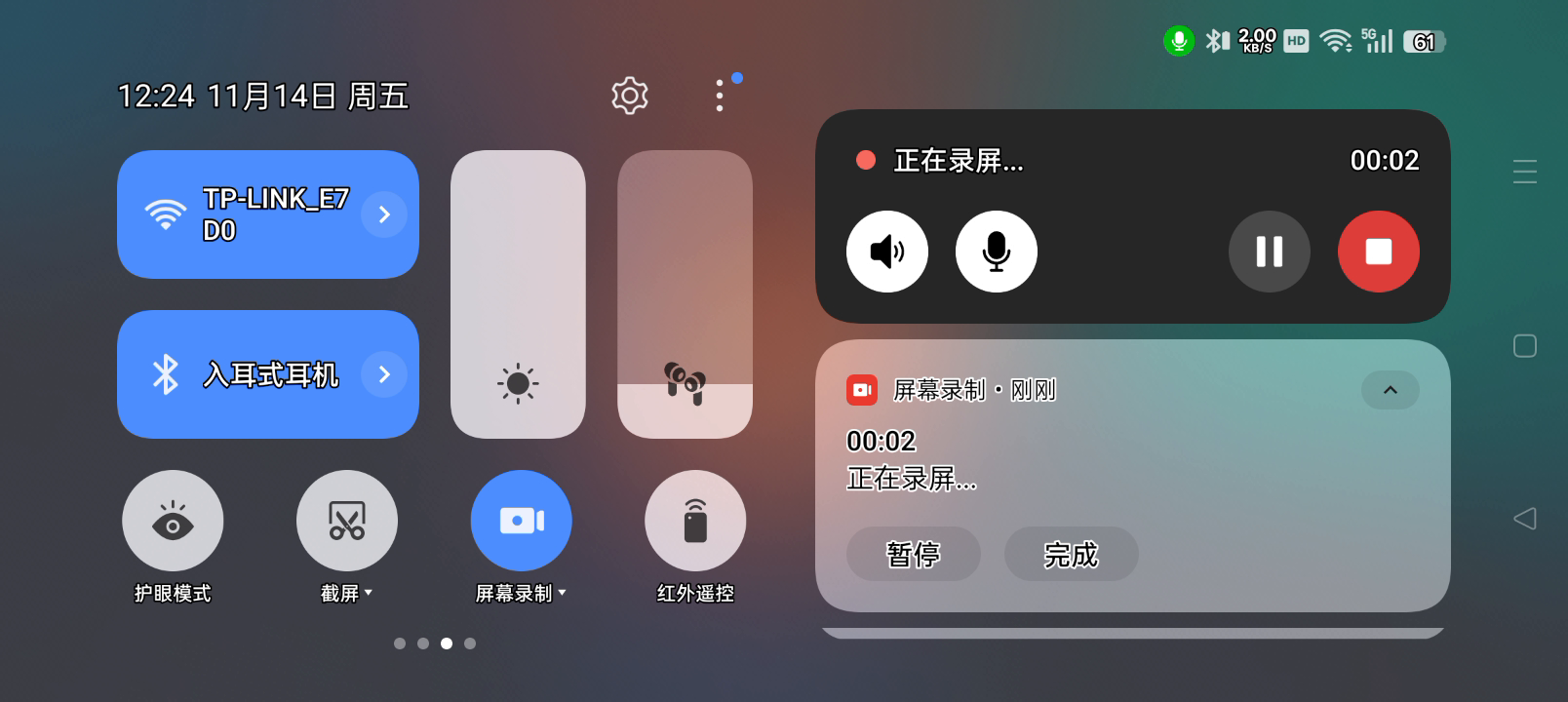Tap the earbuds volume slider
The height and width of the screenshot is (702, 1568).
tap(685, 294)
